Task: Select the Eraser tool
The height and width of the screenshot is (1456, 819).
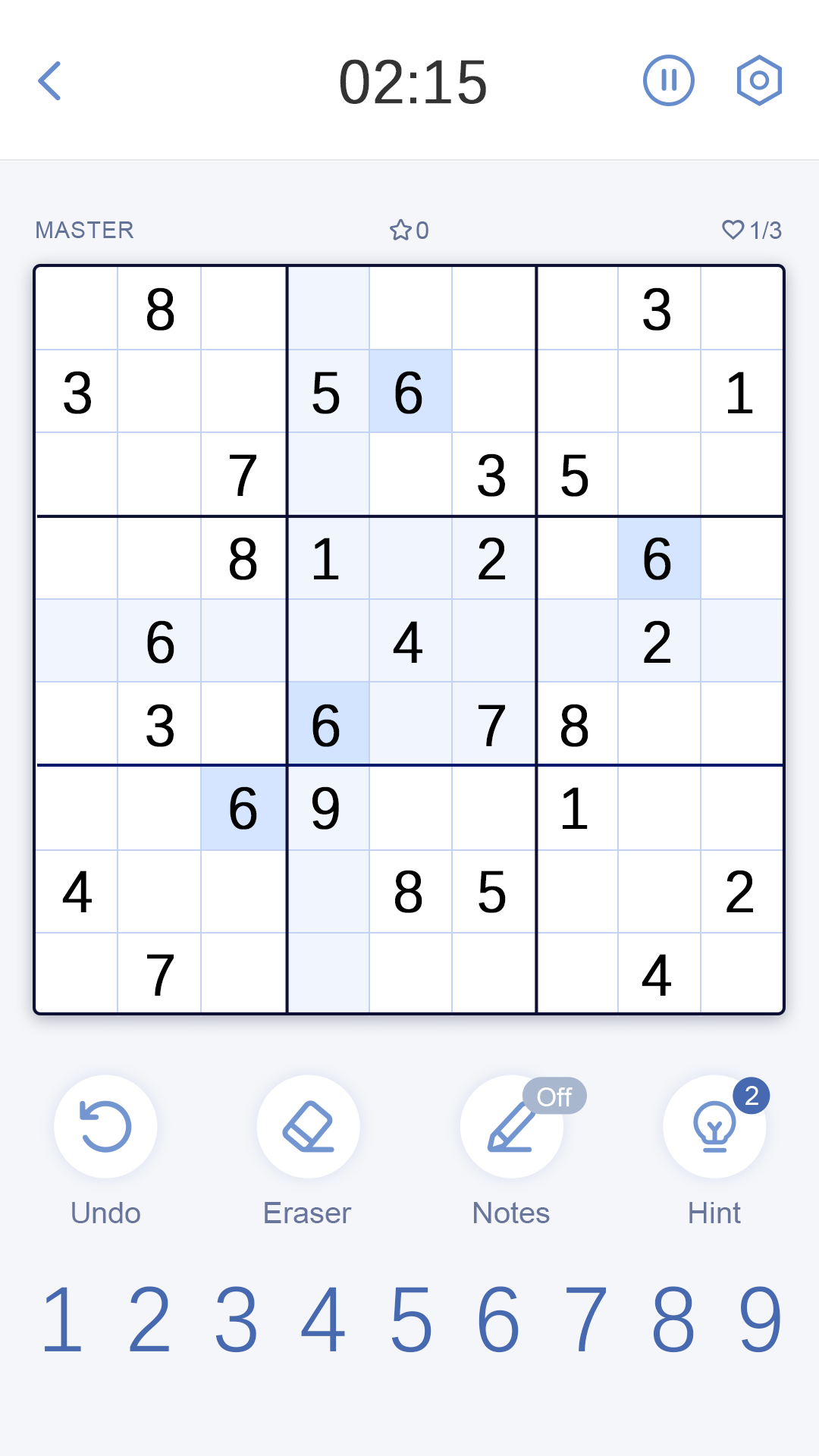Action: (308, 1127)
